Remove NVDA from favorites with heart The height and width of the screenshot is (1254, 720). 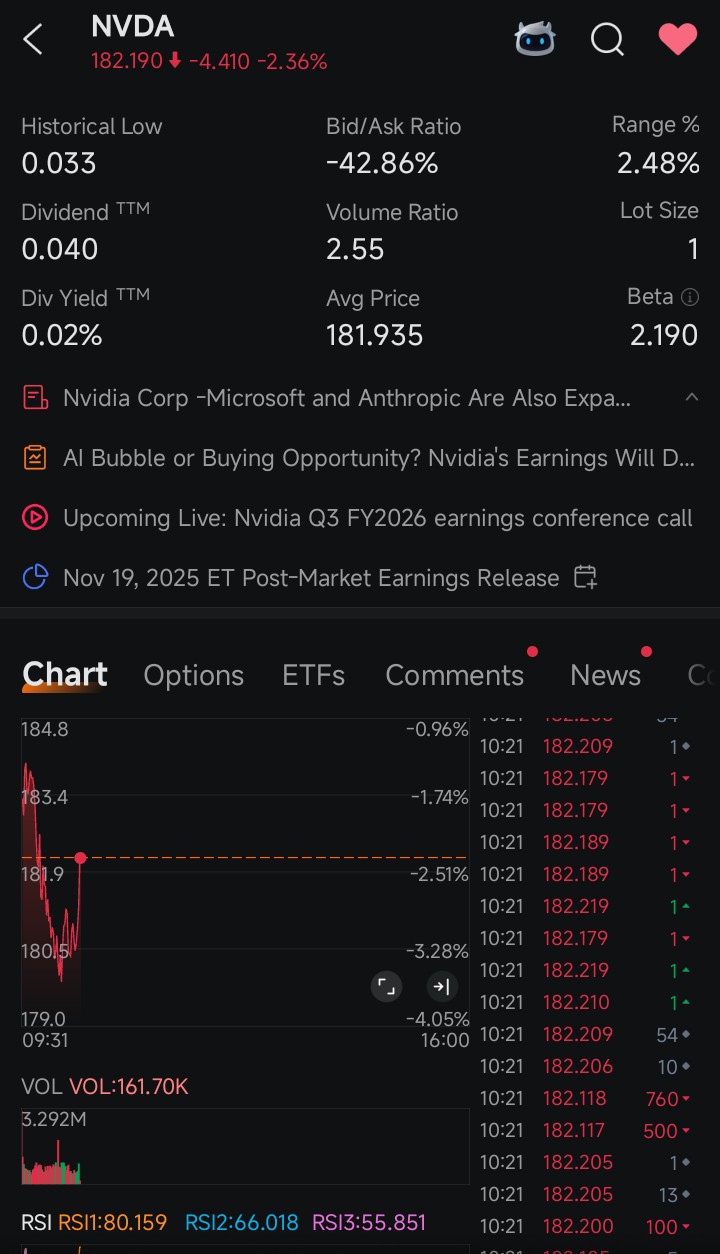click(x=677, y=39)
